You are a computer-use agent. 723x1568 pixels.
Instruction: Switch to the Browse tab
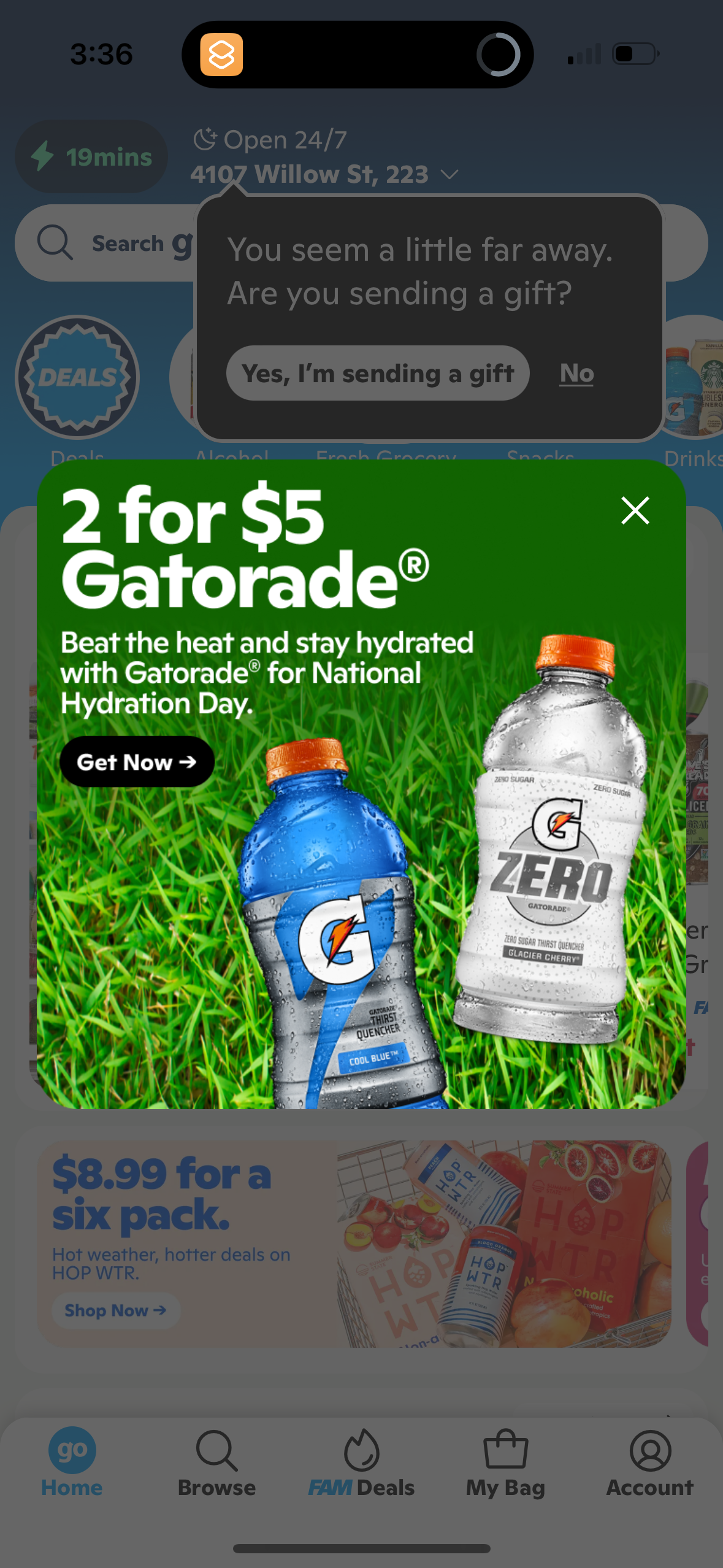(x=216, y=1463)
